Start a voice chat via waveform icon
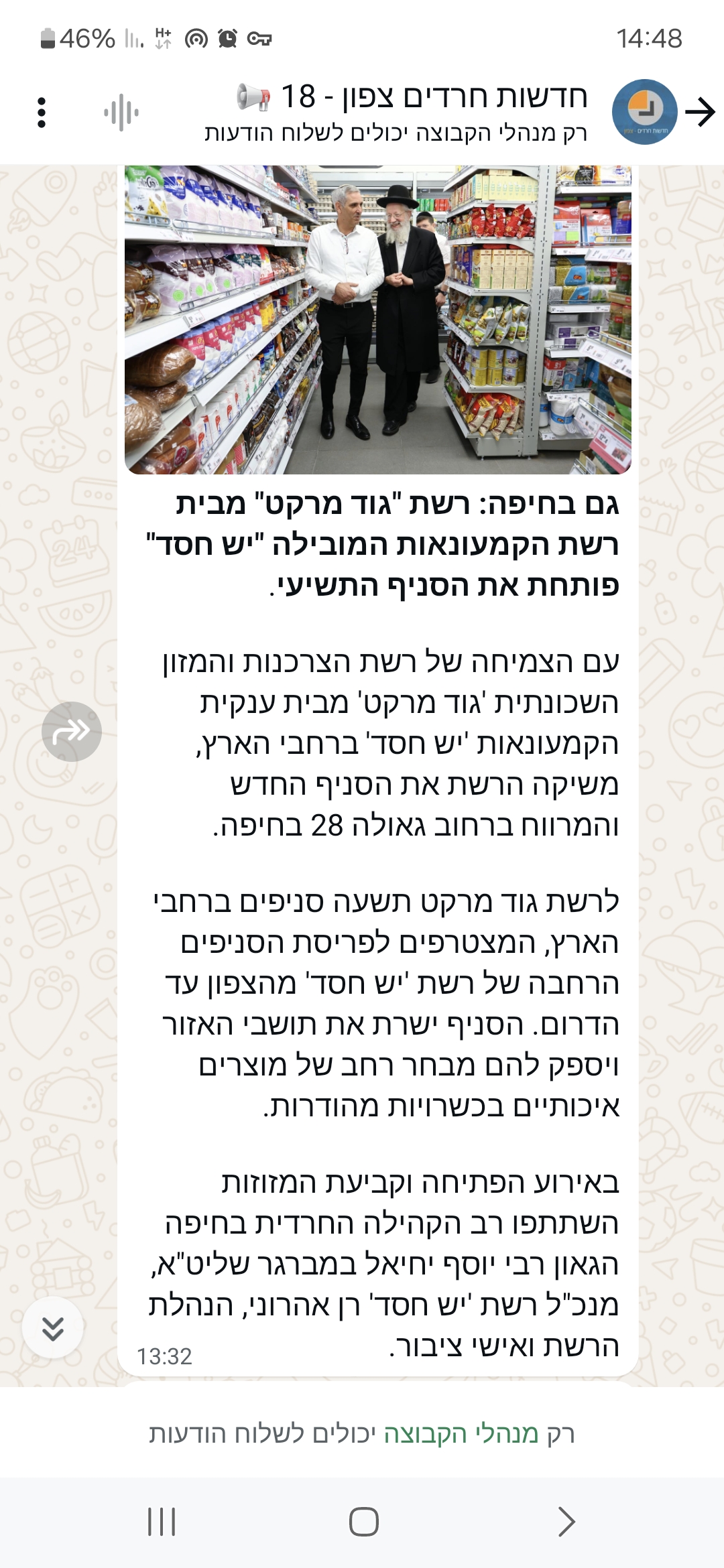Image resolution: width=724 pixels, height=1568 pixels. click(121, 112)
